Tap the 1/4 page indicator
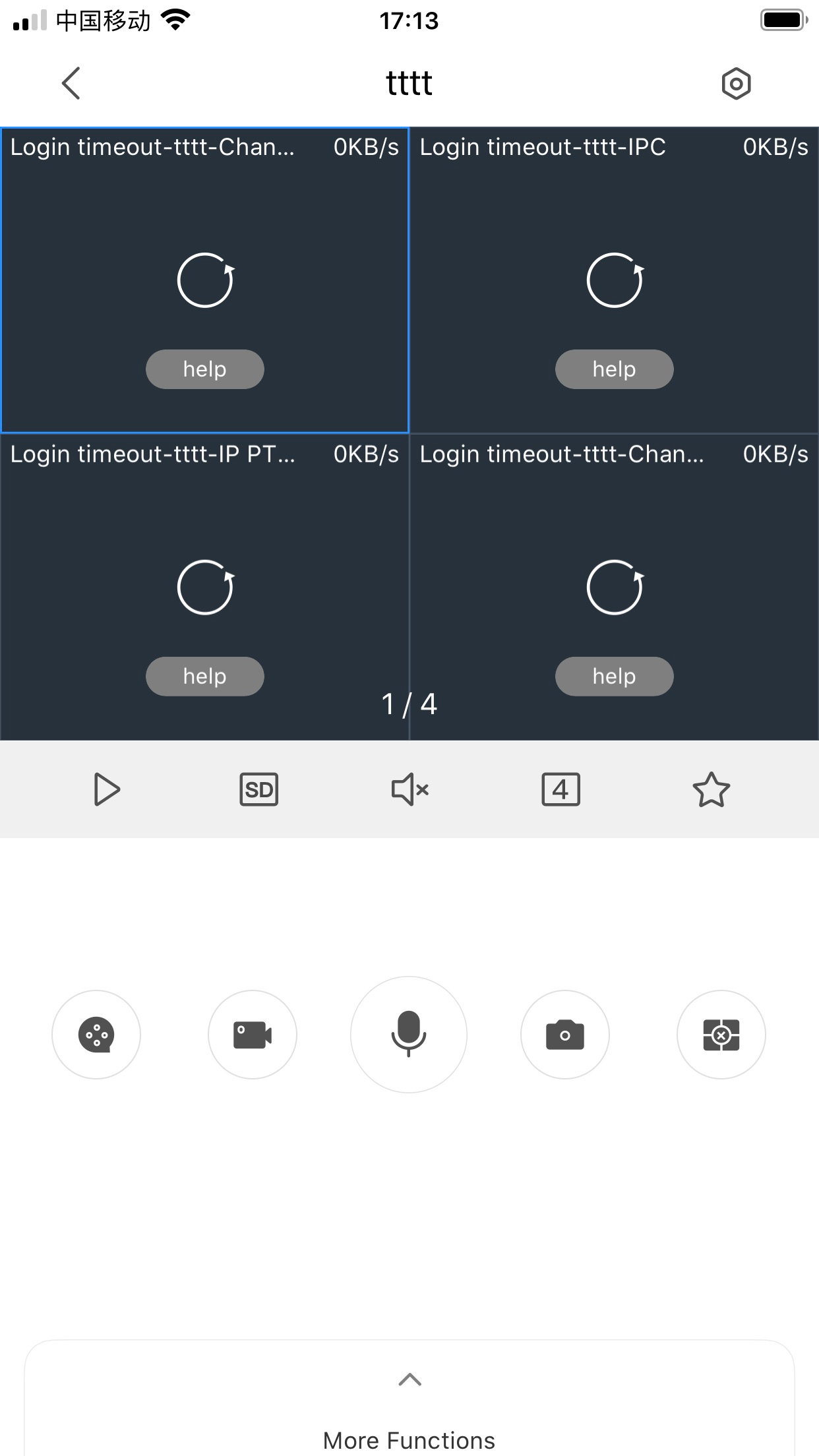 [x=409, y=704]
